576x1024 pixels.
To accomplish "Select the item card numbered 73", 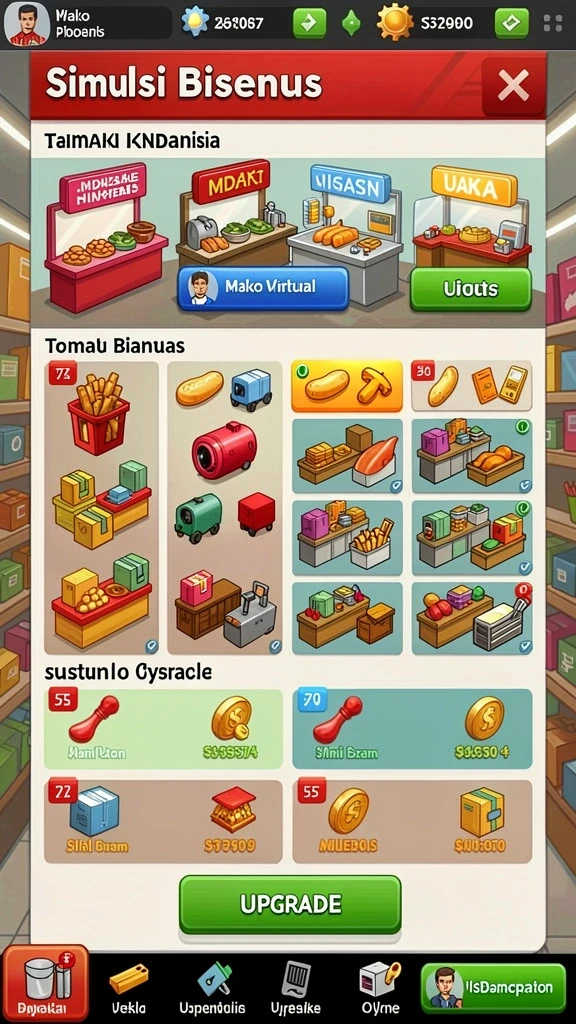I will click(x=101, y=508).
